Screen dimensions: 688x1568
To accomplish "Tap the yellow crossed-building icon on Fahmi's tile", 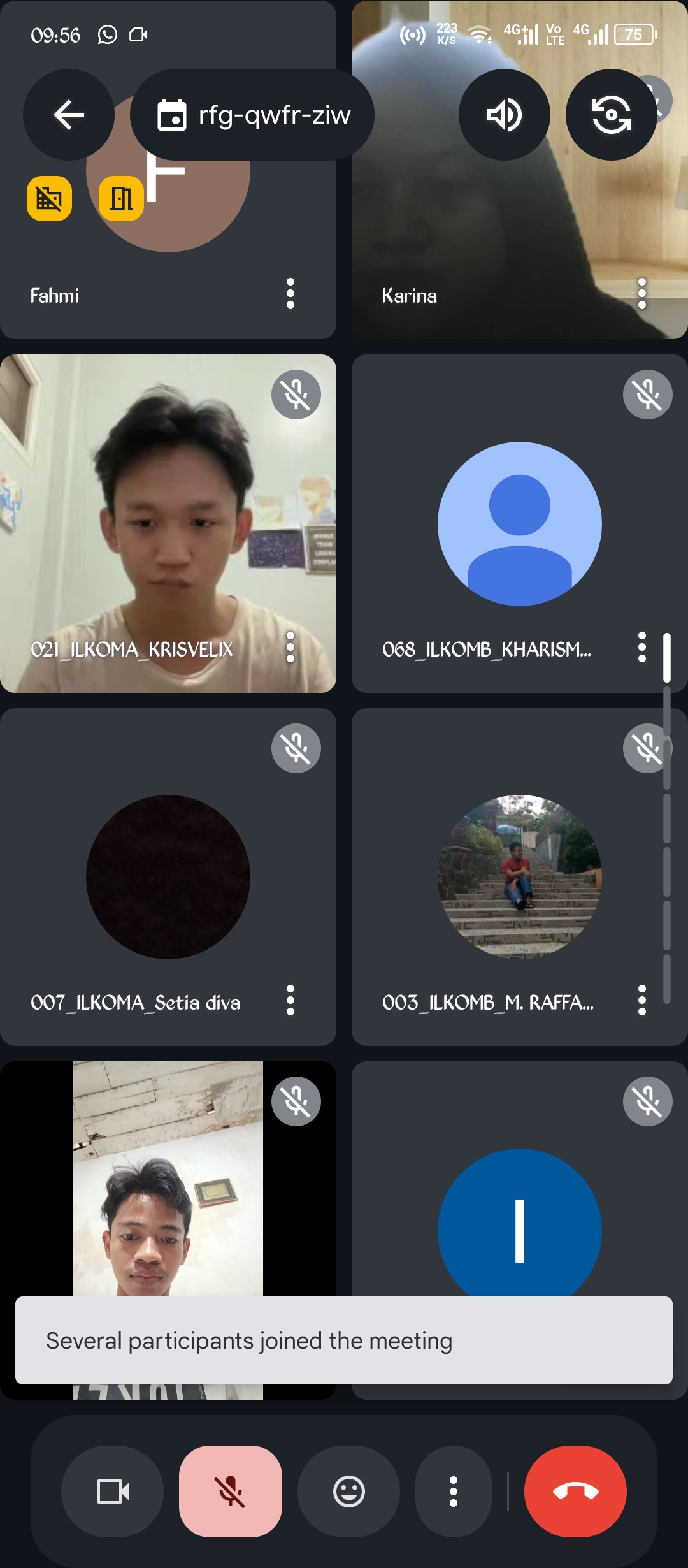I will pyautogui.click(x=49, y=198).
